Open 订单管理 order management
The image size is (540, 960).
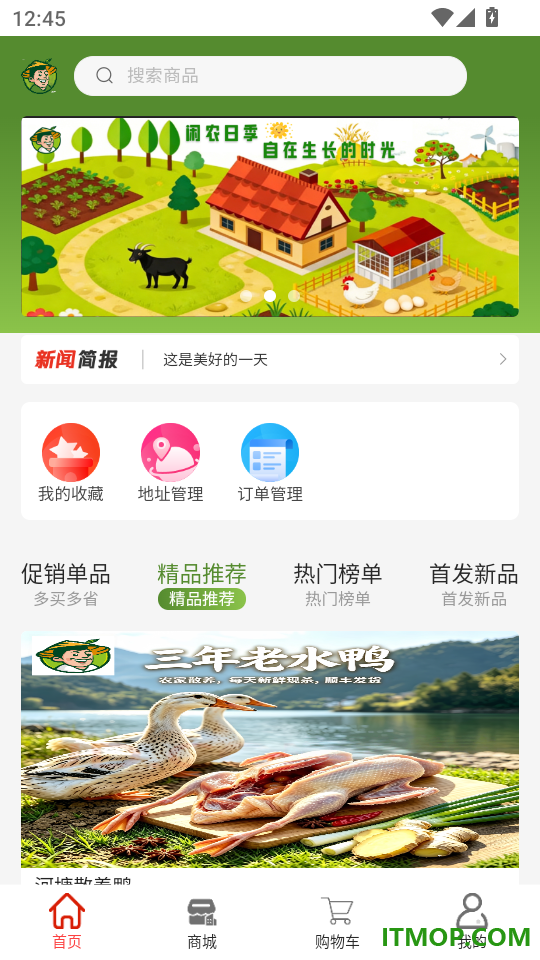point(270,463)
